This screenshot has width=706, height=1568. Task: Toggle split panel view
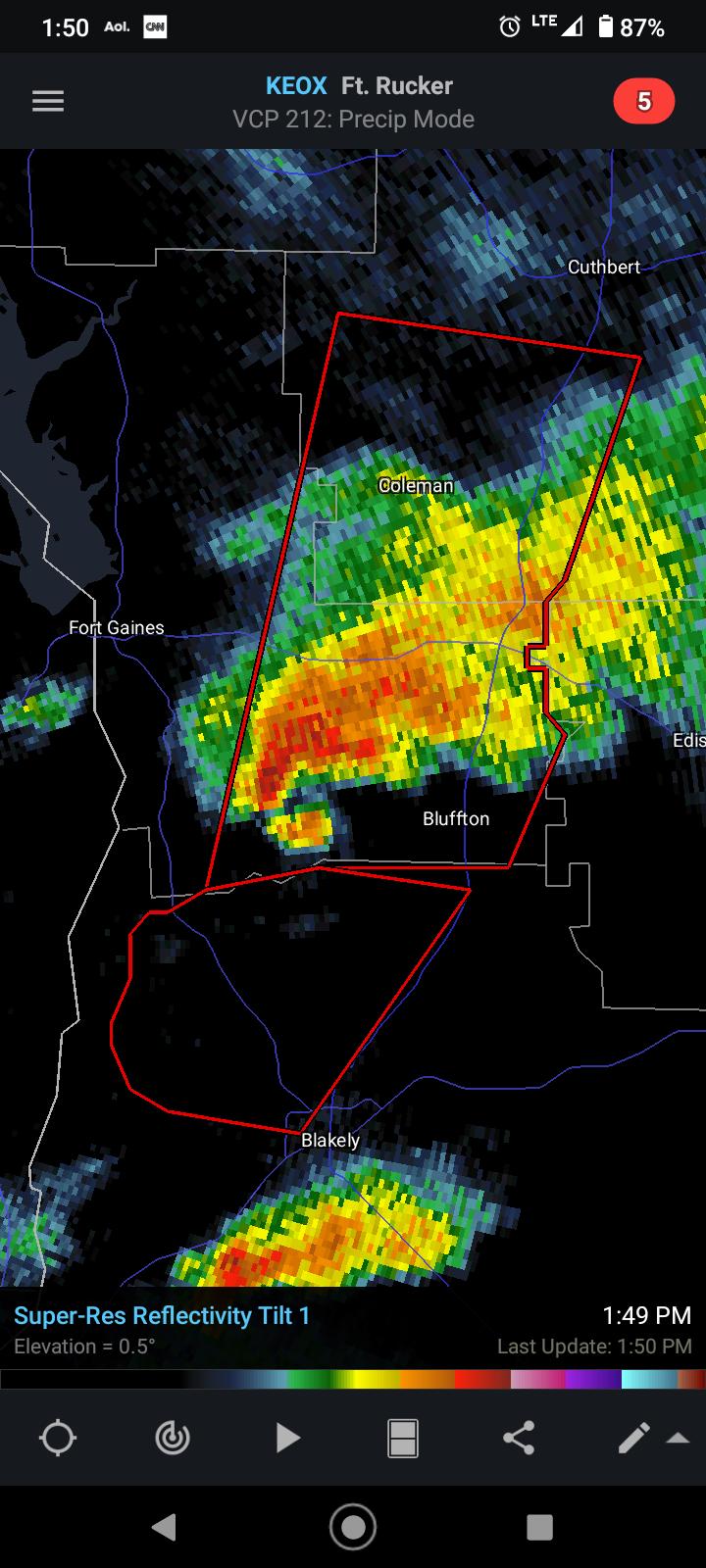[x=403, y=1439]
